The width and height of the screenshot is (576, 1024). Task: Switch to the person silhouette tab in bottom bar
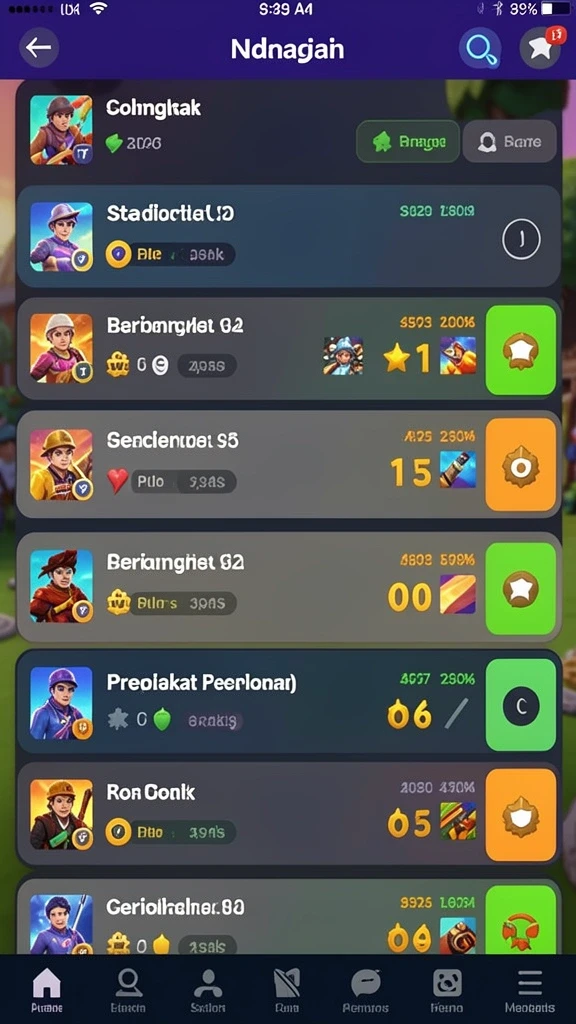click(208, 990)
